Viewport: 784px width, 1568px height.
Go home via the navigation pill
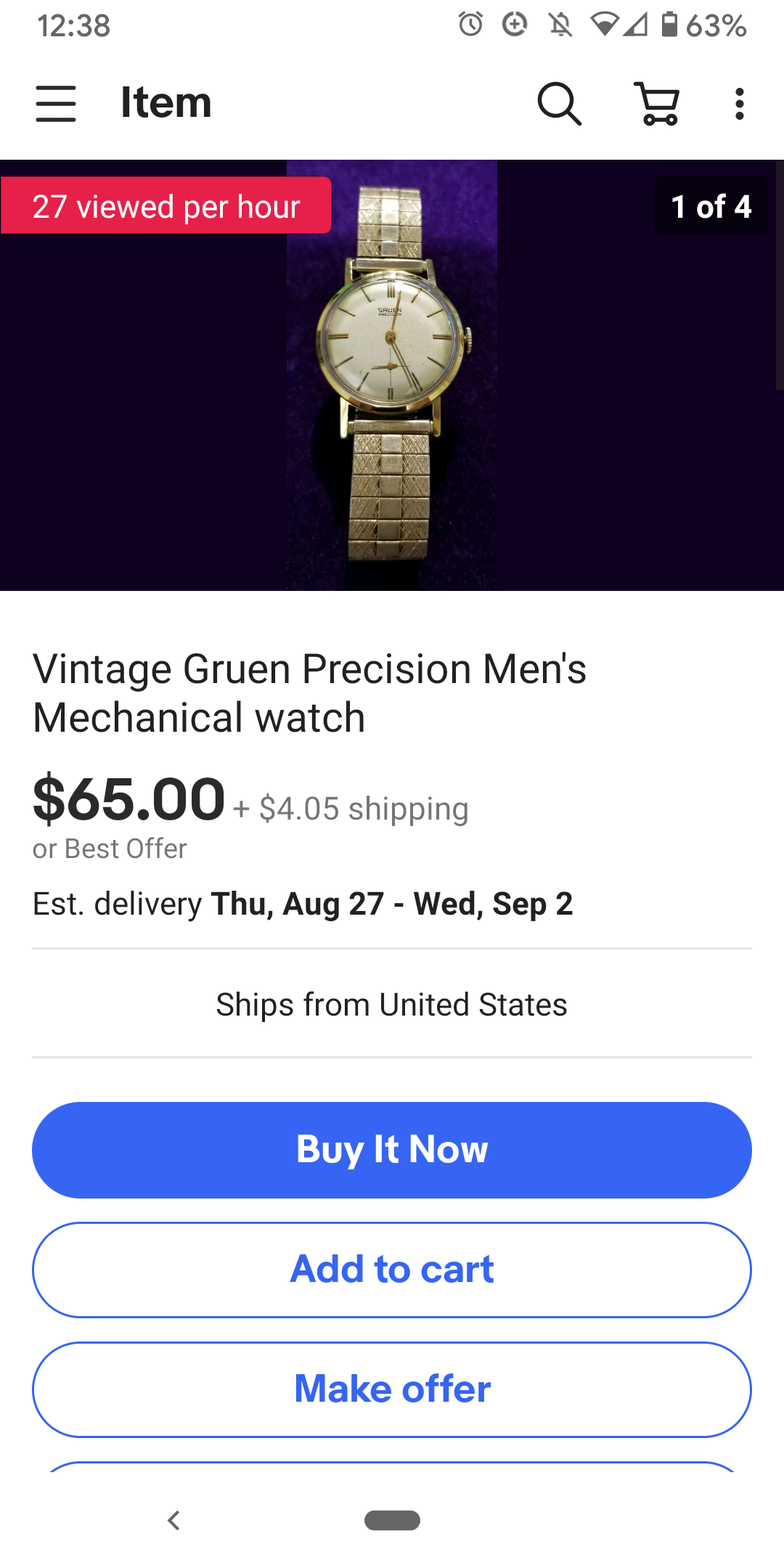pos(392,1520)
